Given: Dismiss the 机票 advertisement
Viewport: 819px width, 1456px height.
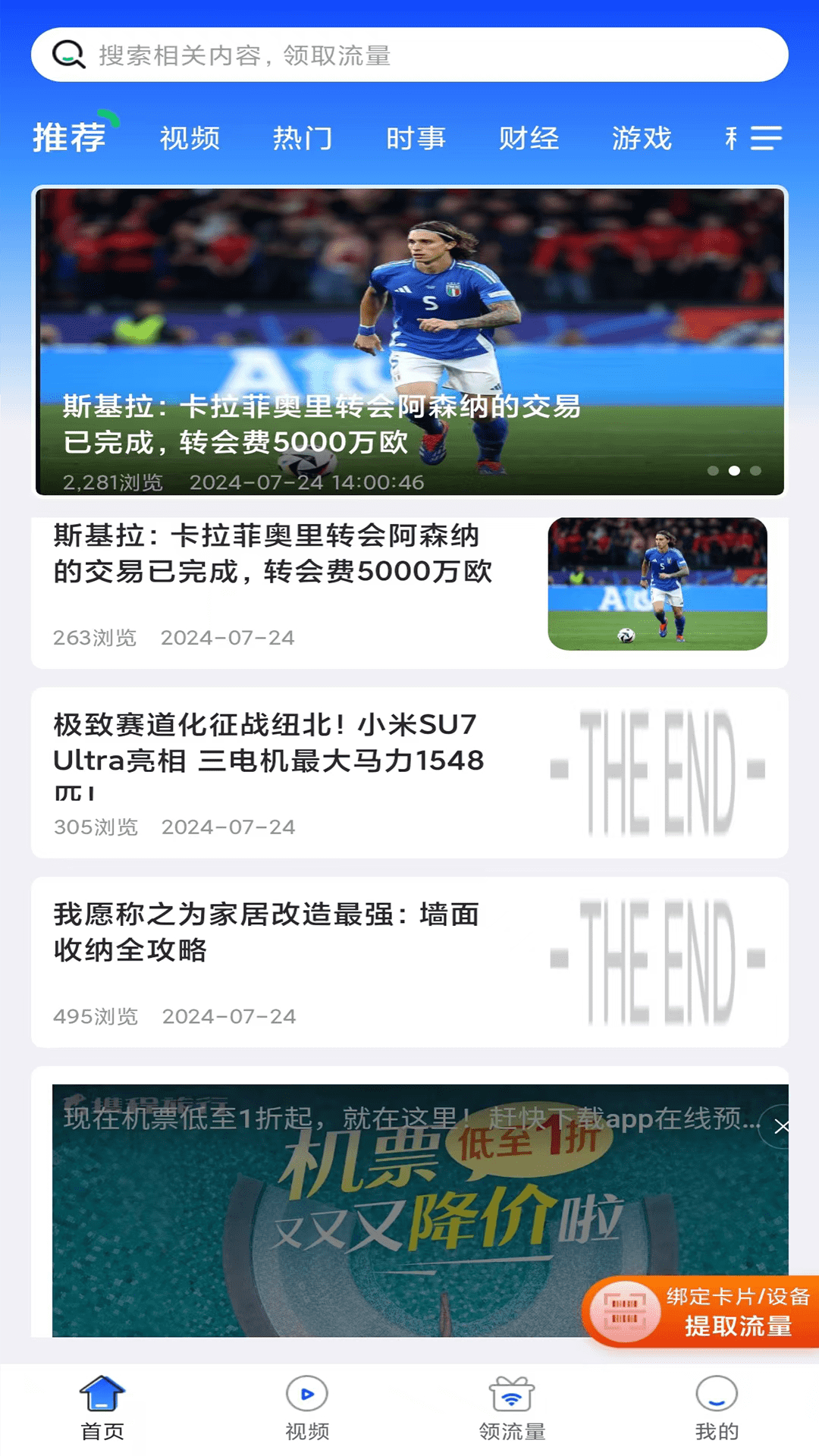Looking at the screenshot, I should point(781,1127).
